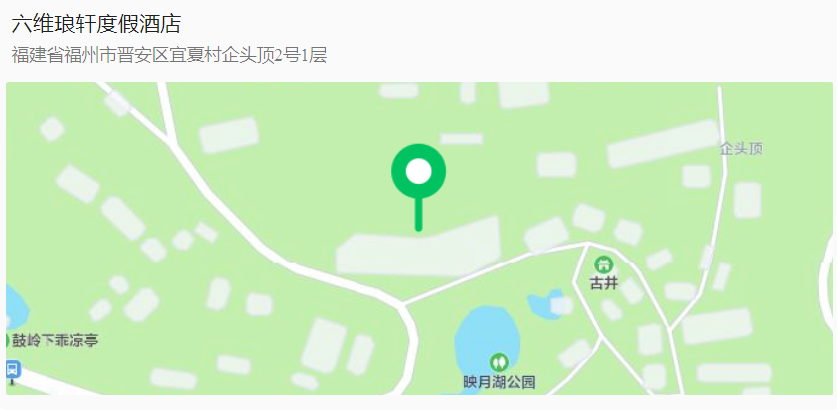This screenshot has height=410, width=837.
Task: Tap the green hotel location pin
Action: [x=418, y=173]
